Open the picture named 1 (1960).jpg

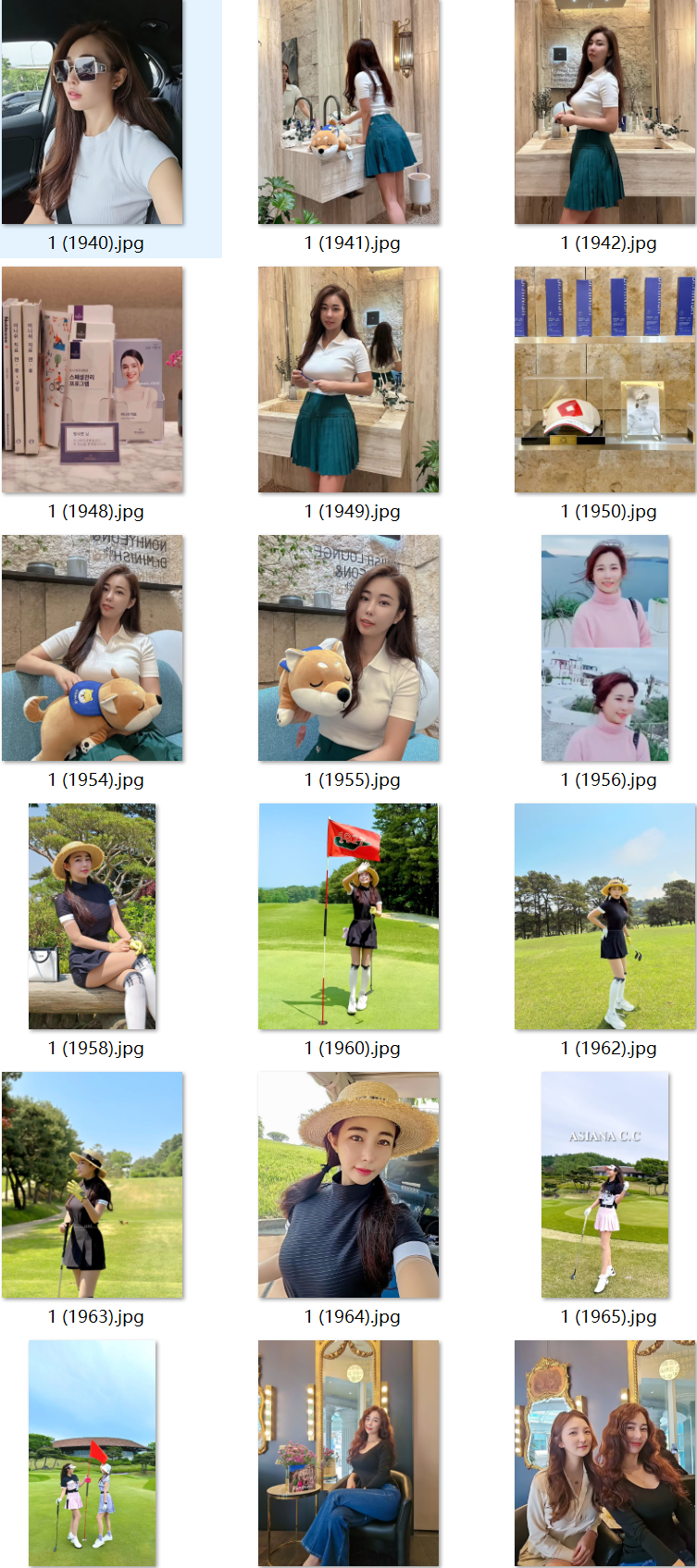tap(349, 916)
